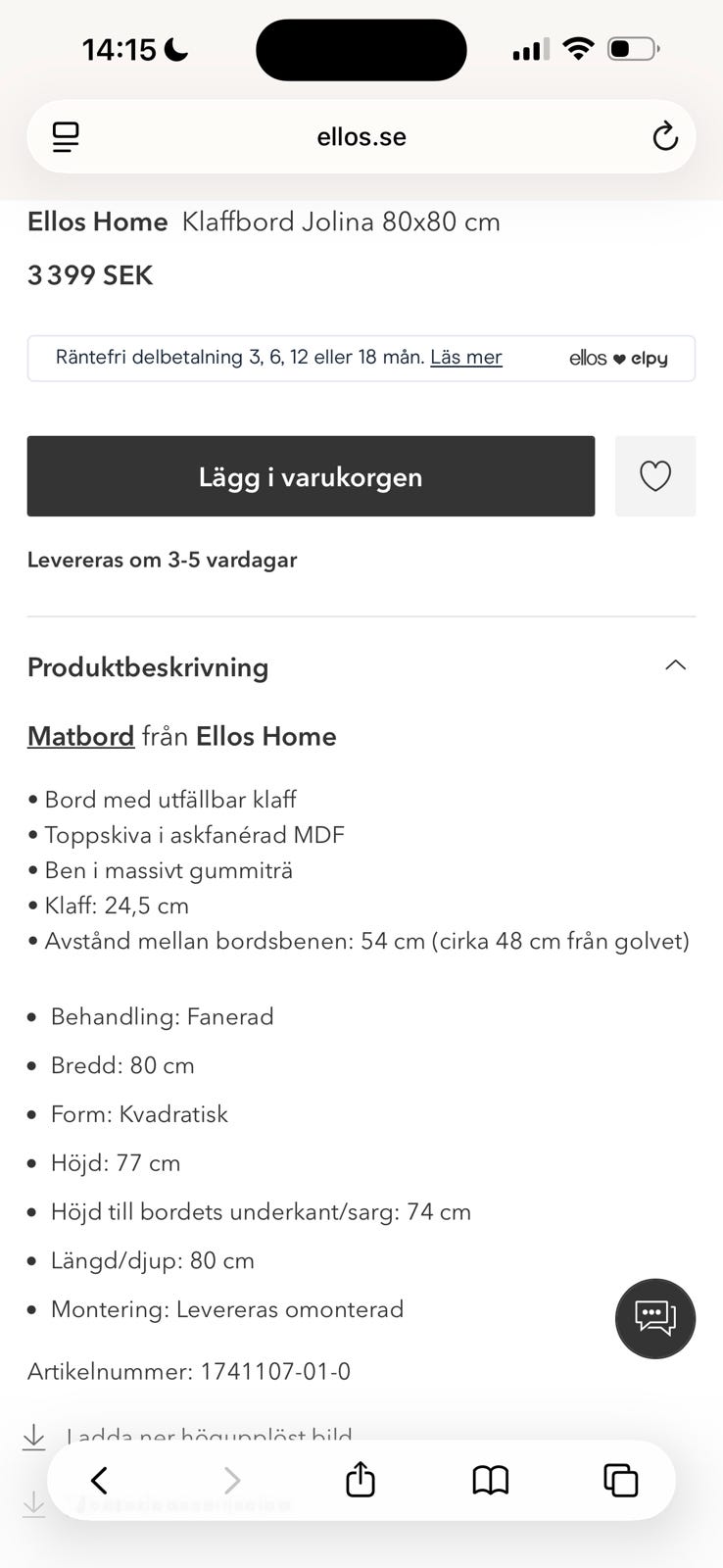Follow the underlined Matbord link
The image size is (723, 1568).
pyautogui.click(x=80, y=736)
